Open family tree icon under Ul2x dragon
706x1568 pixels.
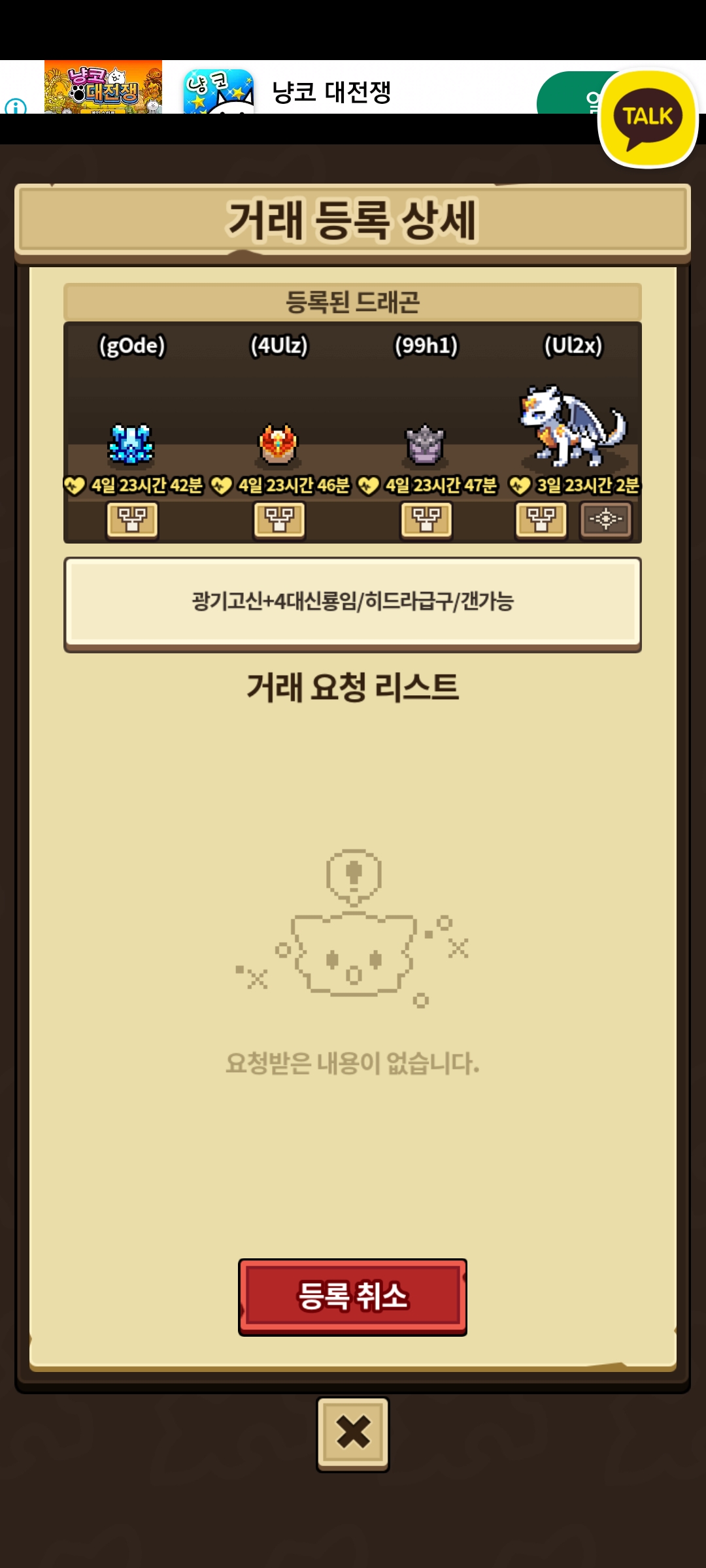[x=541, y=521]
